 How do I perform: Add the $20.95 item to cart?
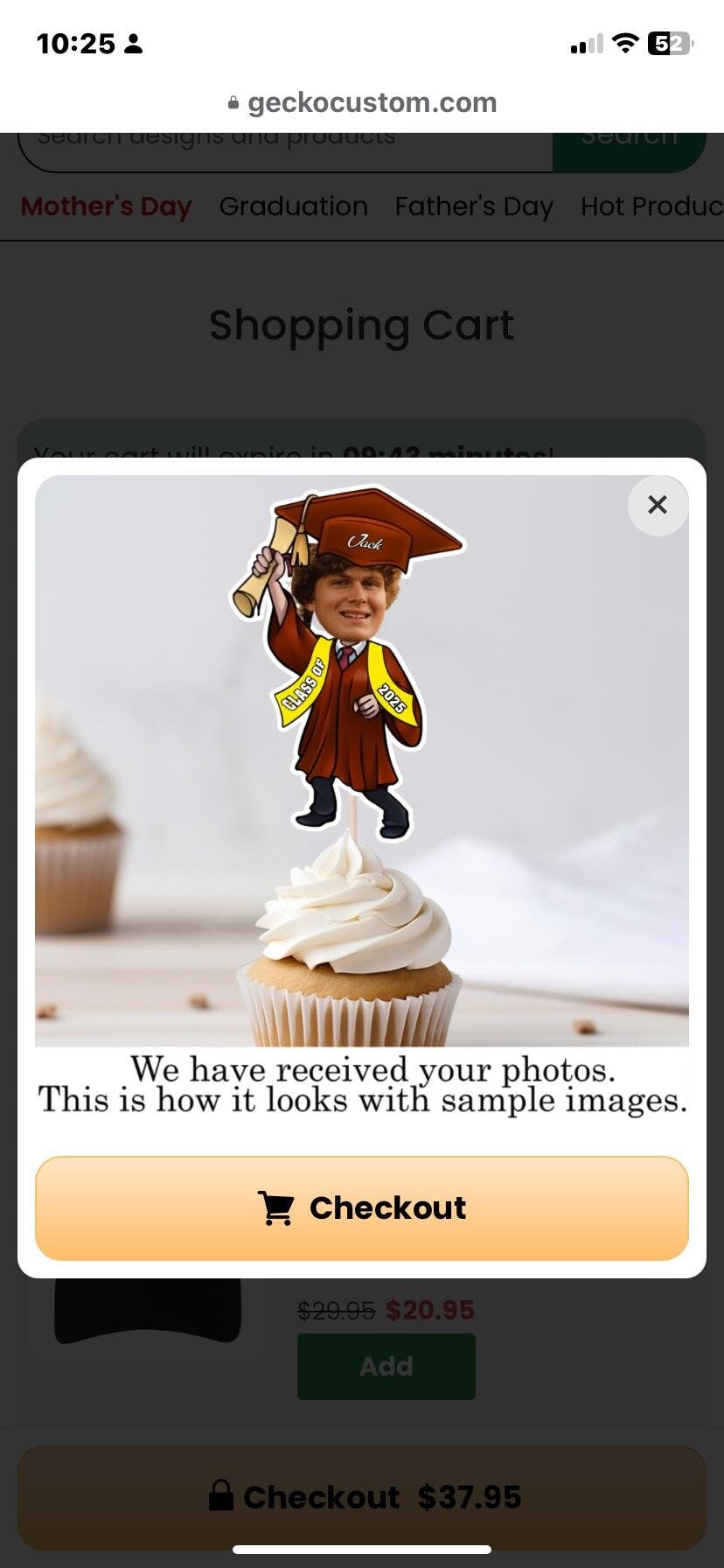[386, 1366]
